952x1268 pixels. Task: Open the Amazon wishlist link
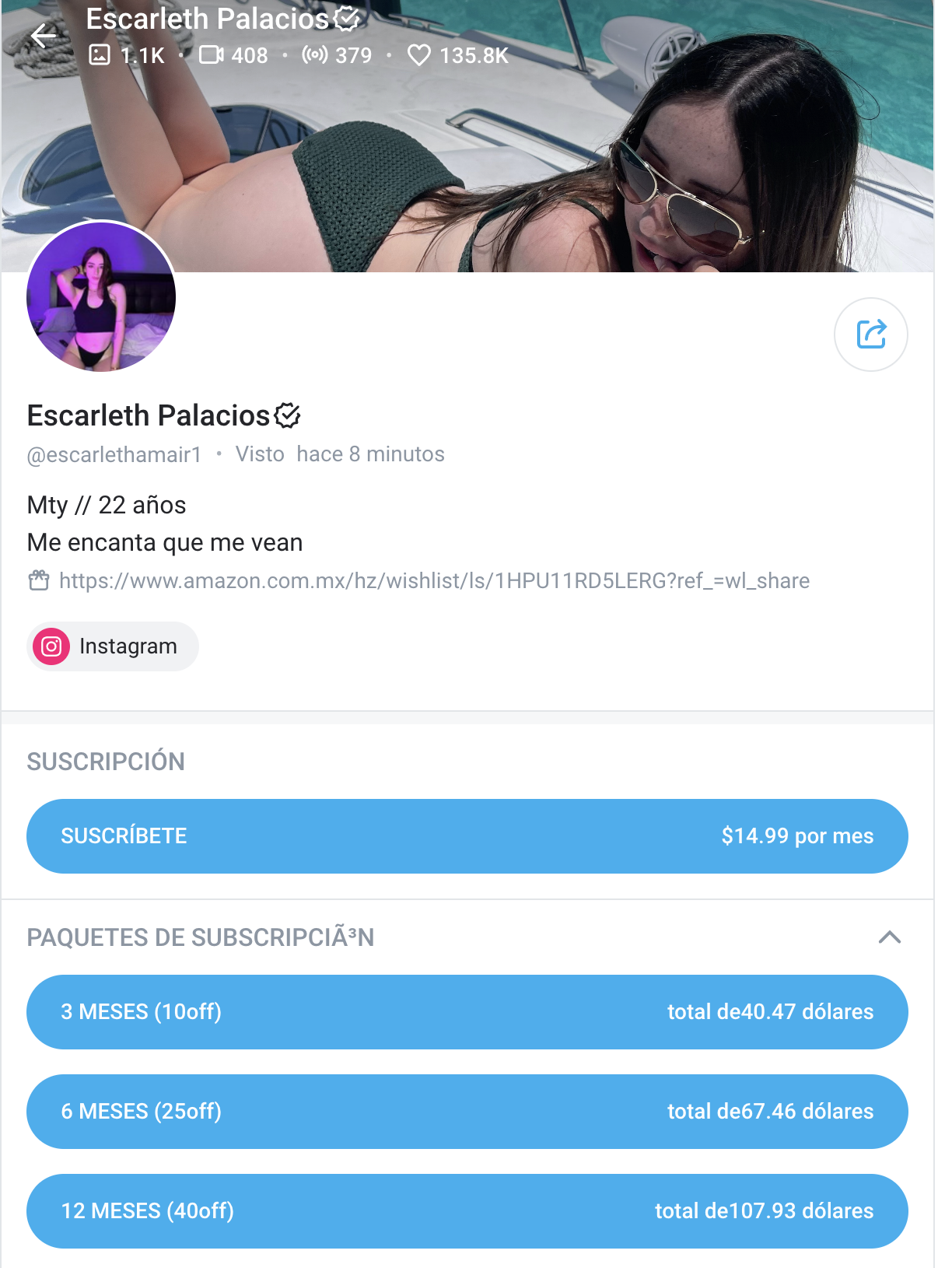coord(433,581)
